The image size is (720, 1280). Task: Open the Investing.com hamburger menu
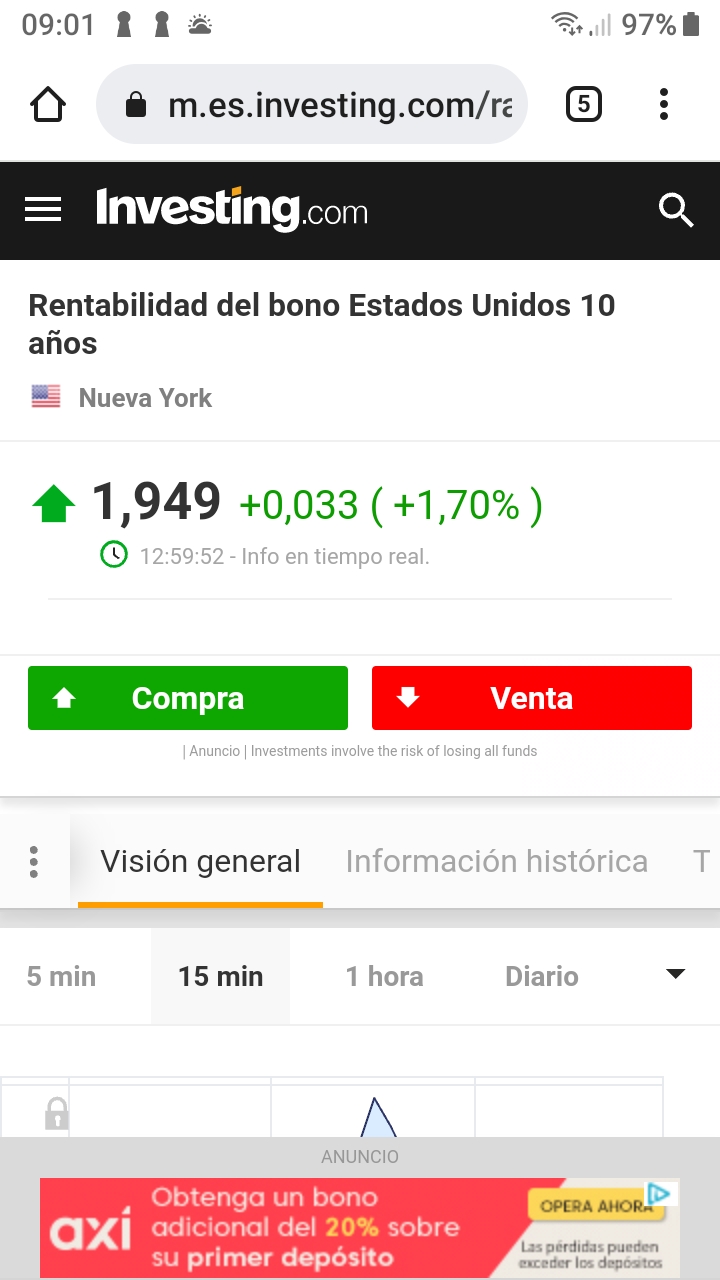click(42, 210)
